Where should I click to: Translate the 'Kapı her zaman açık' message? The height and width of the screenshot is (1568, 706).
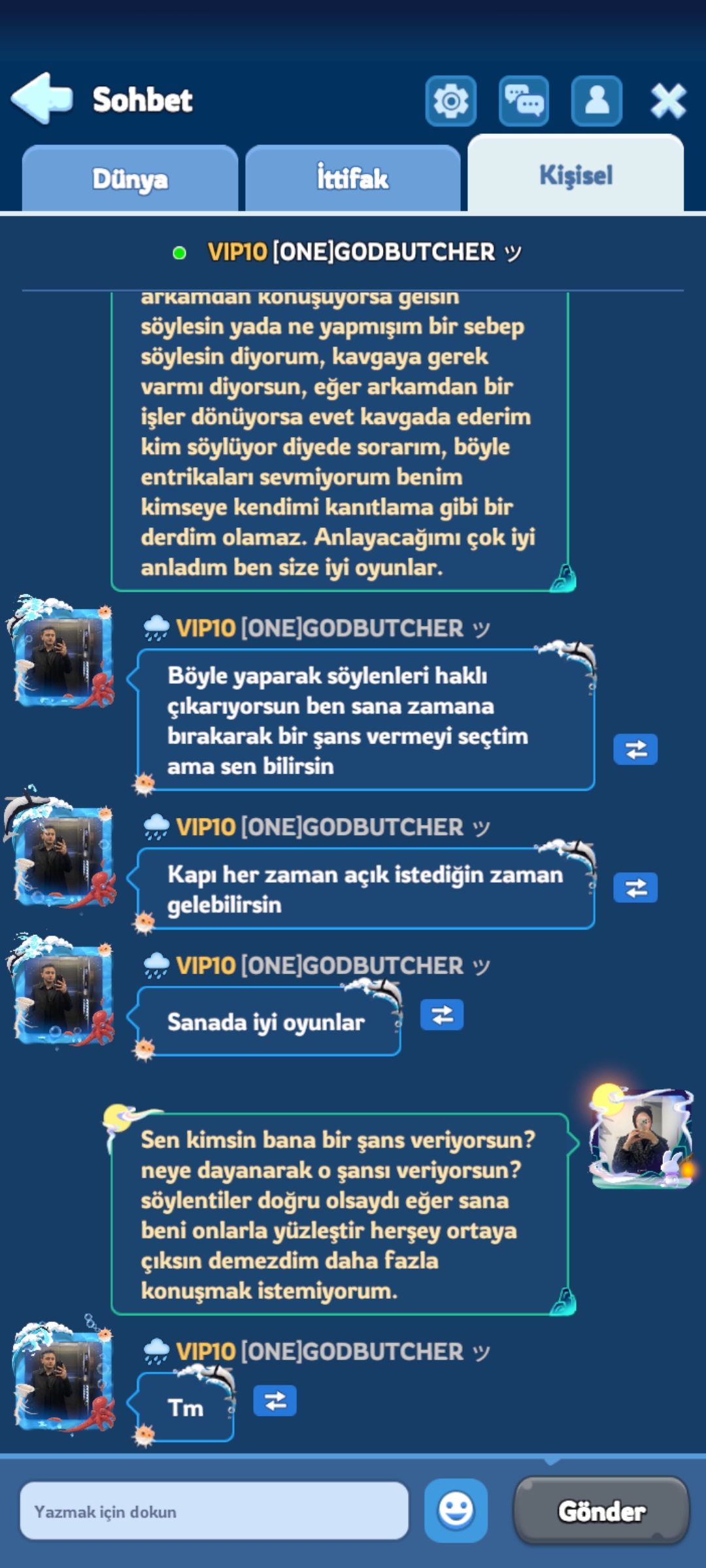(x=635, y=888)
